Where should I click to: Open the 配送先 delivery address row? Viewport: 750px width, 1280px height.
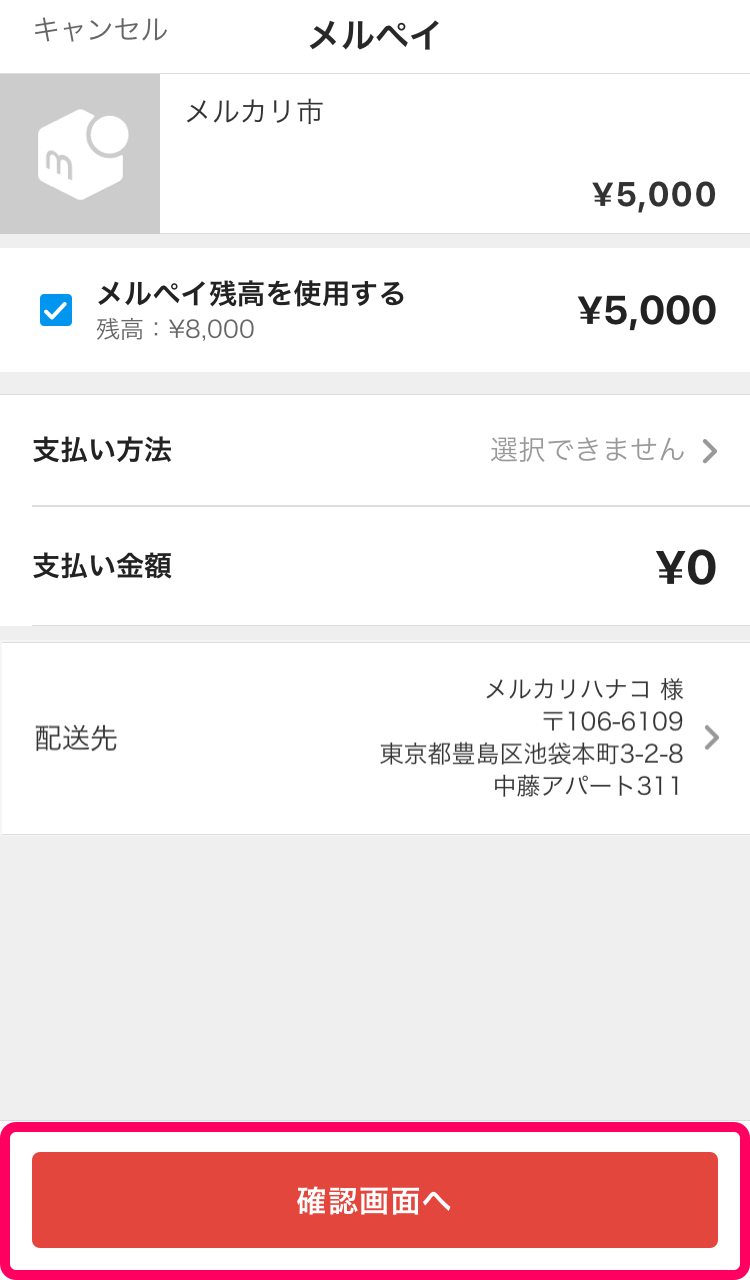tap(375, 738)
